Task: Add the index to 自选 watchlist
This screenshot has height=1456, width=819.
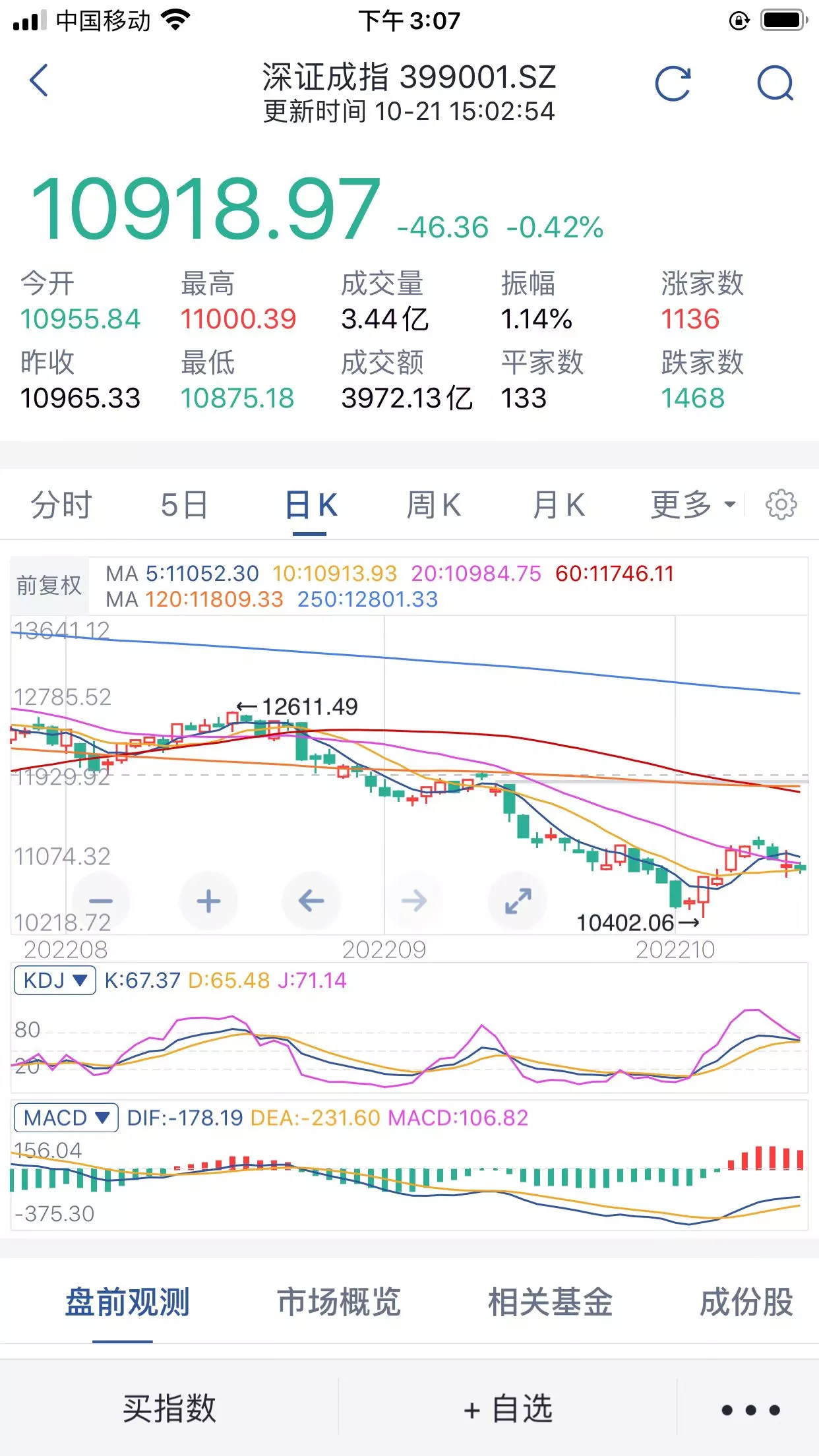Action: [x=508, y=1409]
